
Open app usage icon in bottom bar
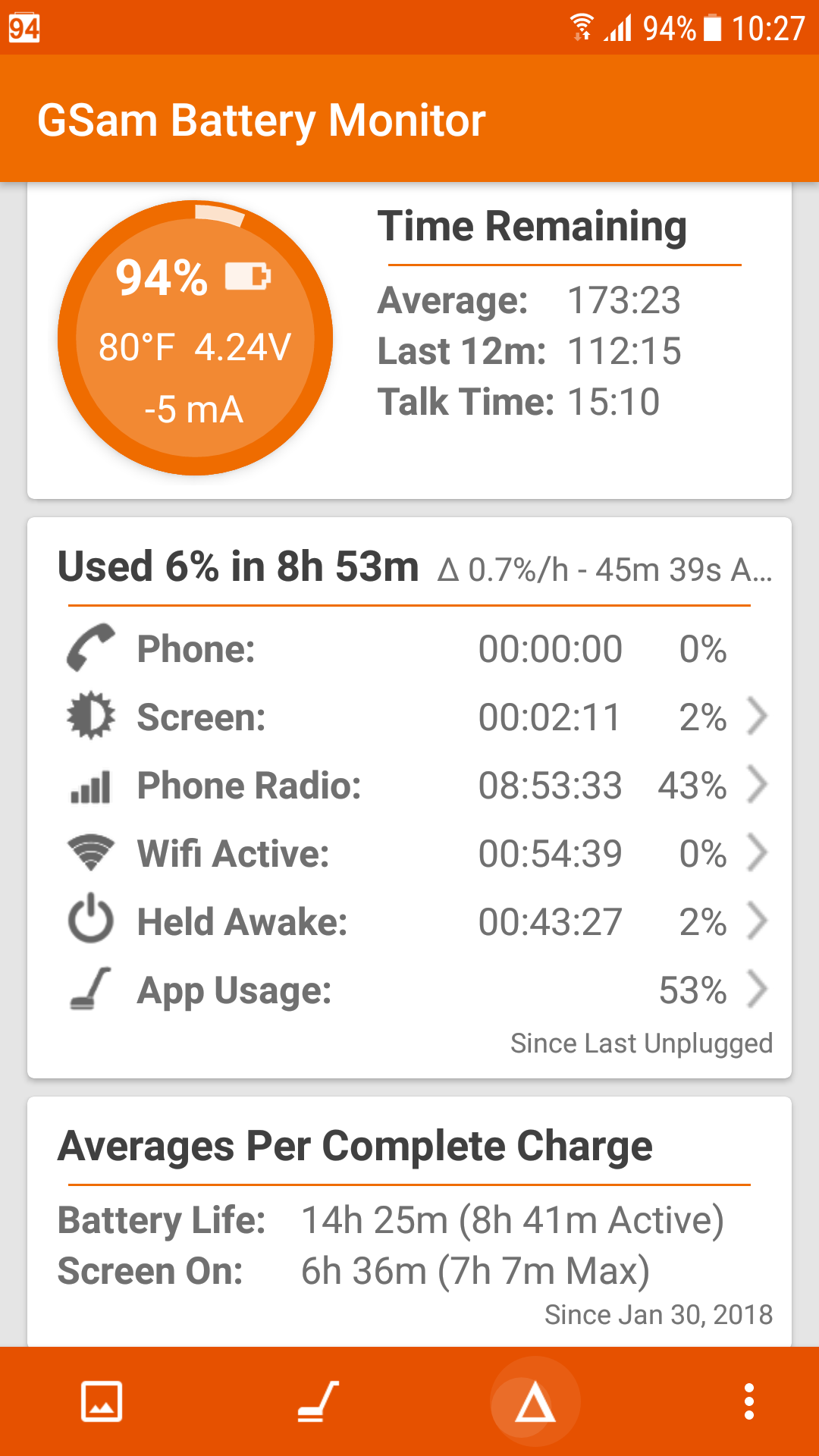click(x=318, y=1401)
